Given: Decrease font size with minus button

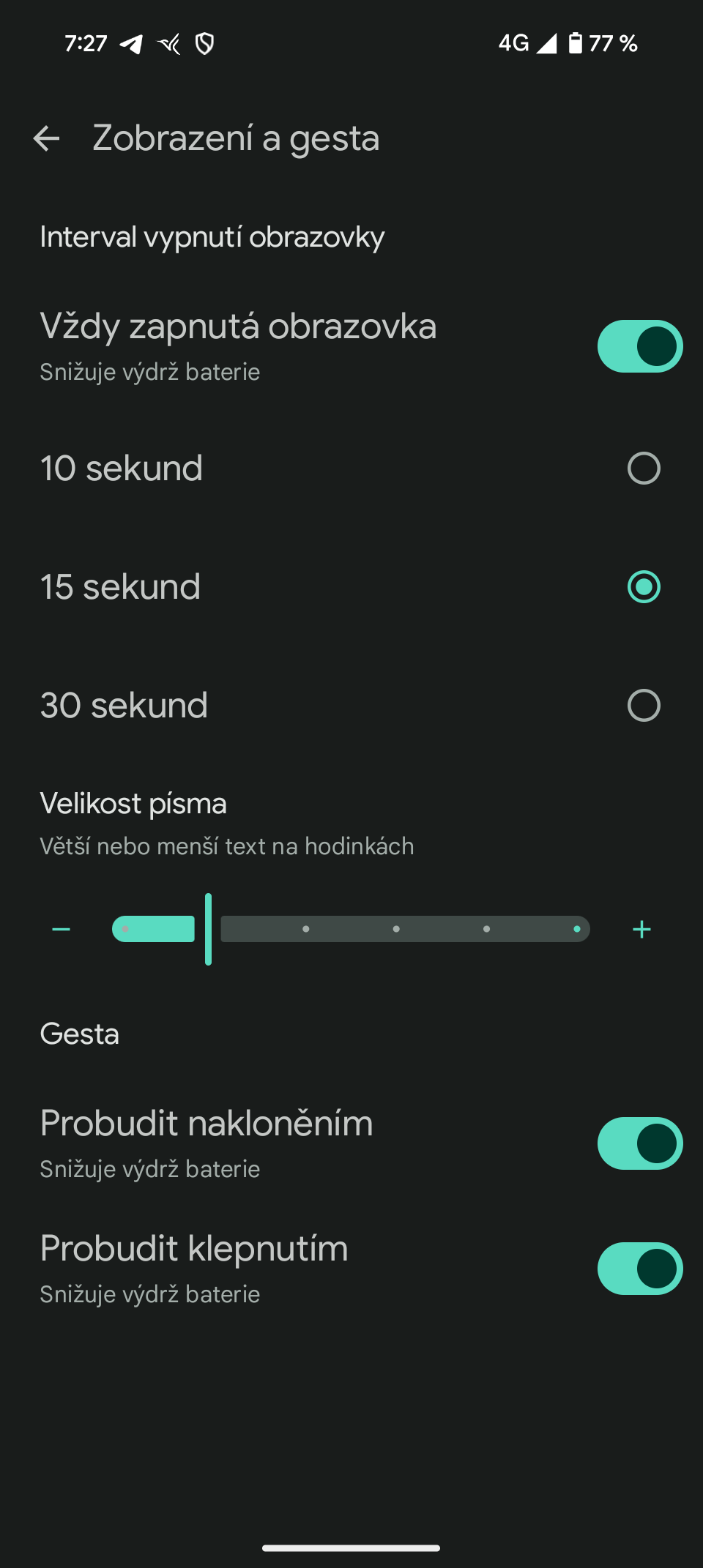Looking at the screenshot, I should pos(62,930).
